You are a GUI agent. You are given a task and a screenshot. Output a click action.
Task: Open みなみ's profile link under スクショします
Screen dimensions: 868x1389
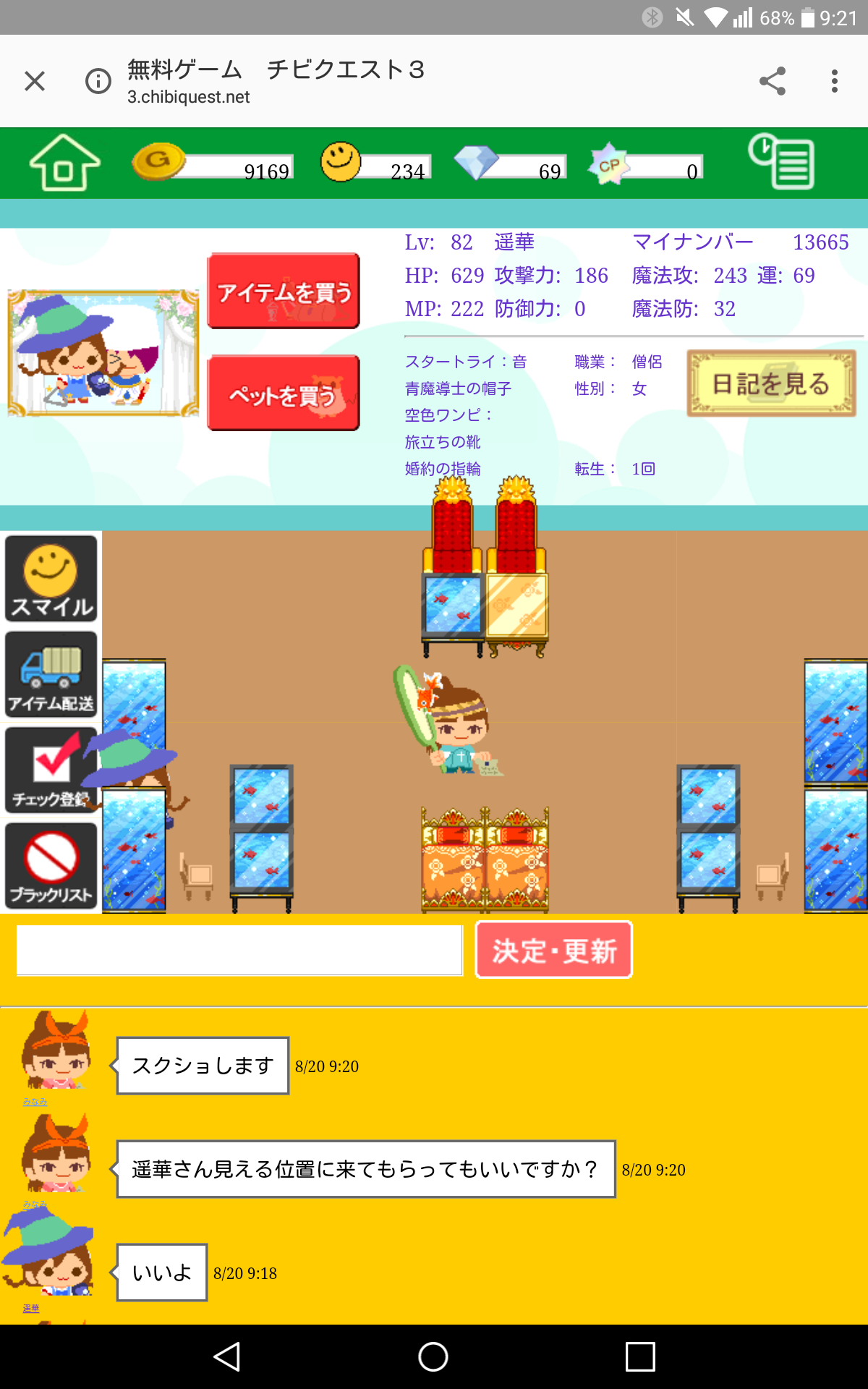tap(35, 1101)
